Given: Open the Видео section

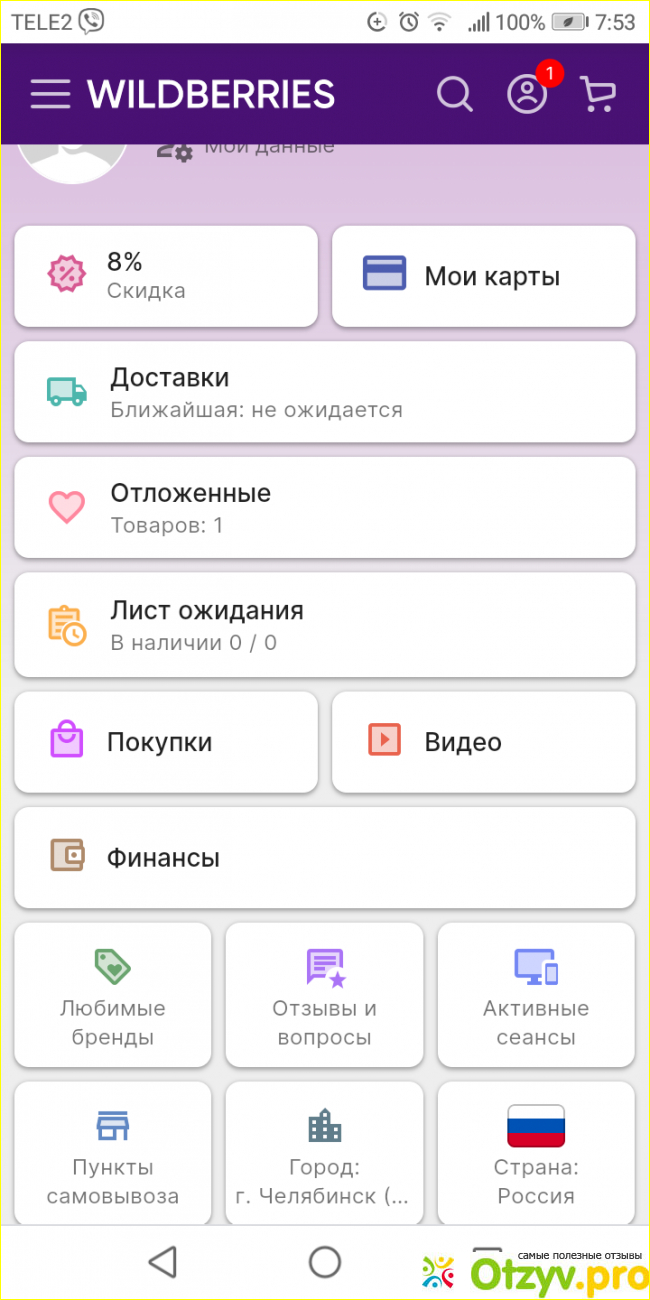Looking at the screenshot, I should click(484, 742).
